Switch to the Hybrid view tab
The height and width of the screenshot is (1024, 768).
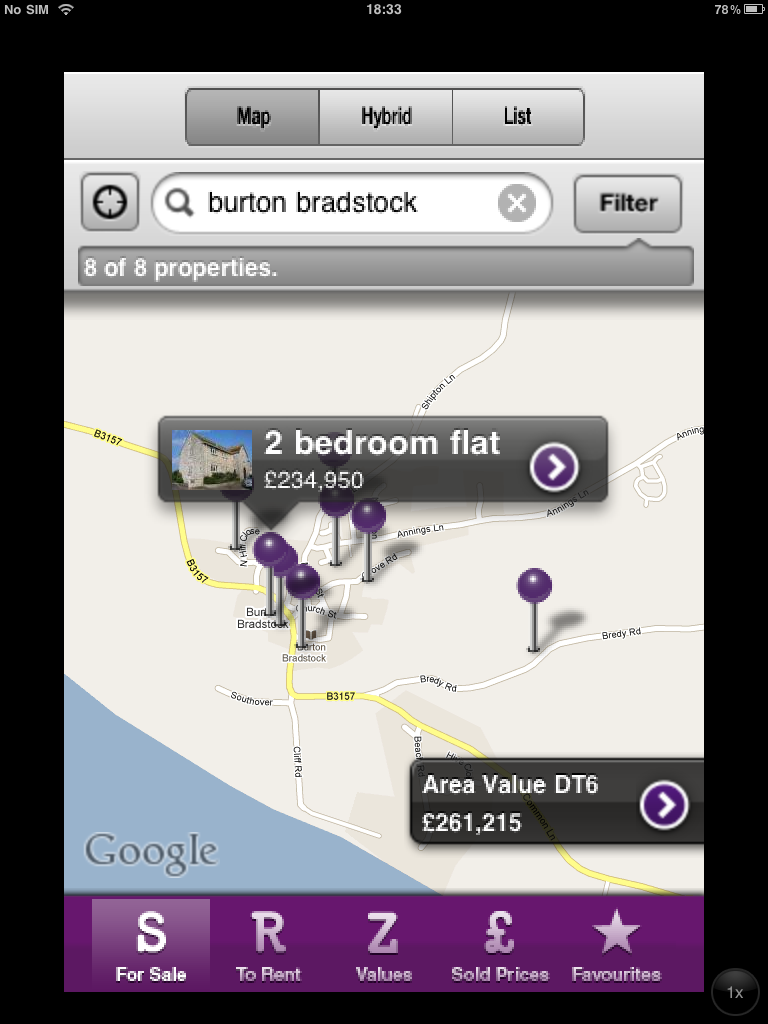(385, 116)
